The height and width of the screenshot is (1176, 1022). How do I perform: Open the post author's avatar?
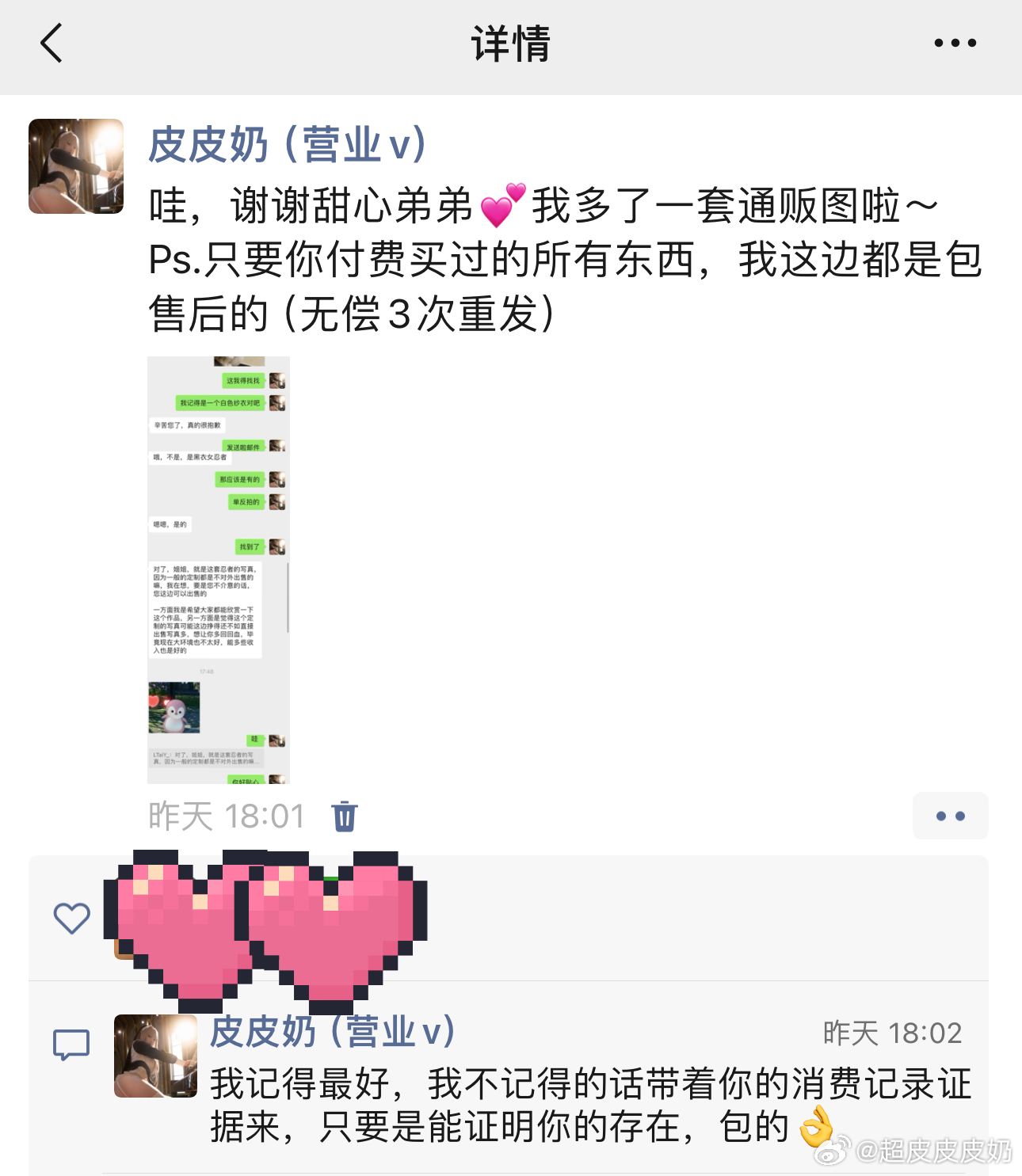tap(76, 166)
